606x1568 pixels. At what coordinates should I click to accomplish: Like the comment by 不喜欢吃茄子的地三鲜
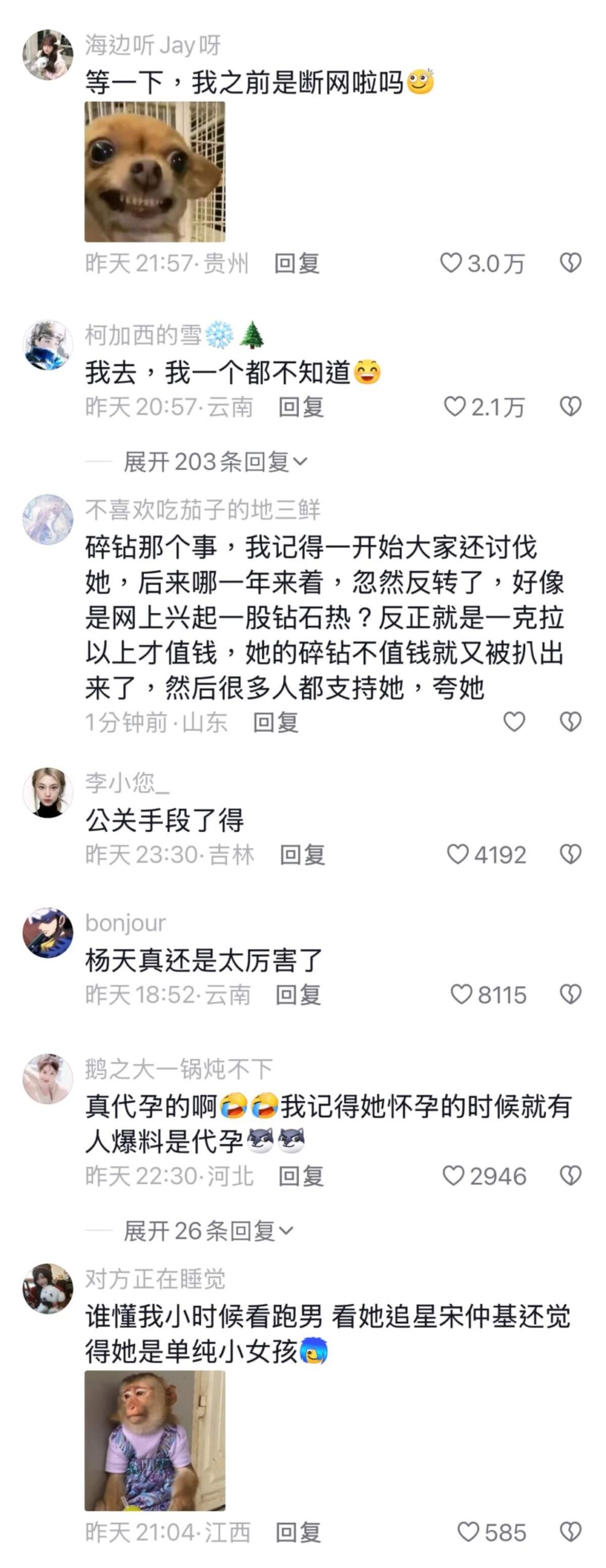click(x=513, y=722)
